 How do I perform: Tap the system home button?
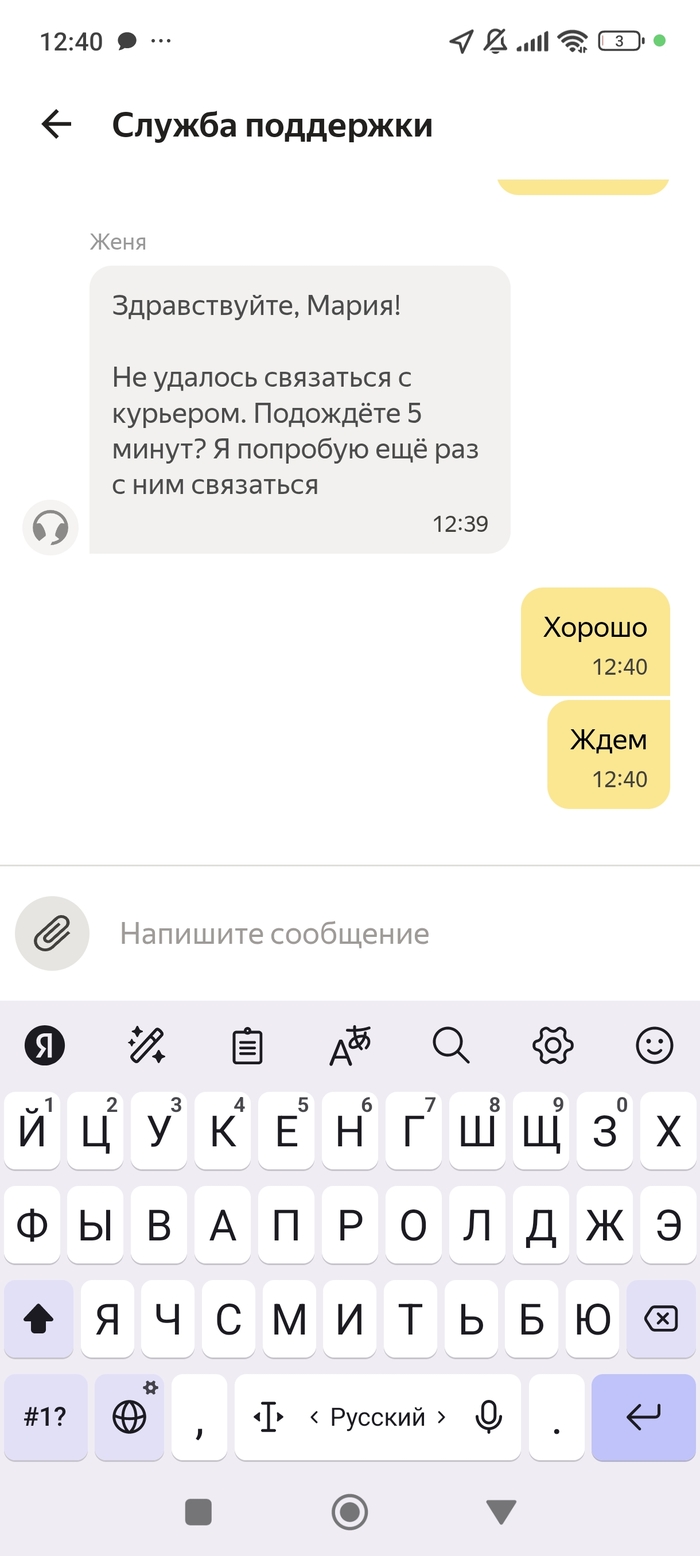tap(350, 1511)
